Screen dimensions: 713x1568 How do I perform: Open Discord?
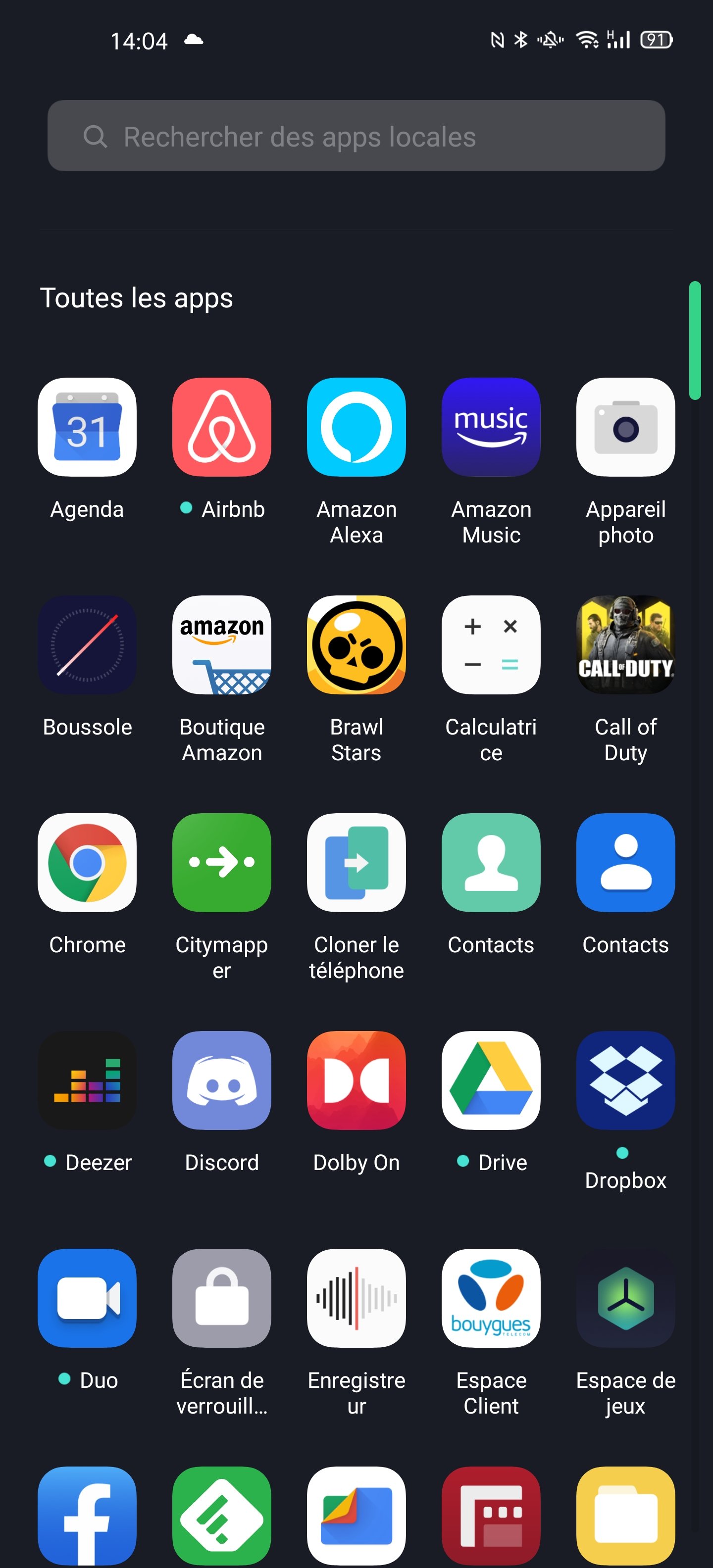pyautogui.click(x=222, y=1081)
